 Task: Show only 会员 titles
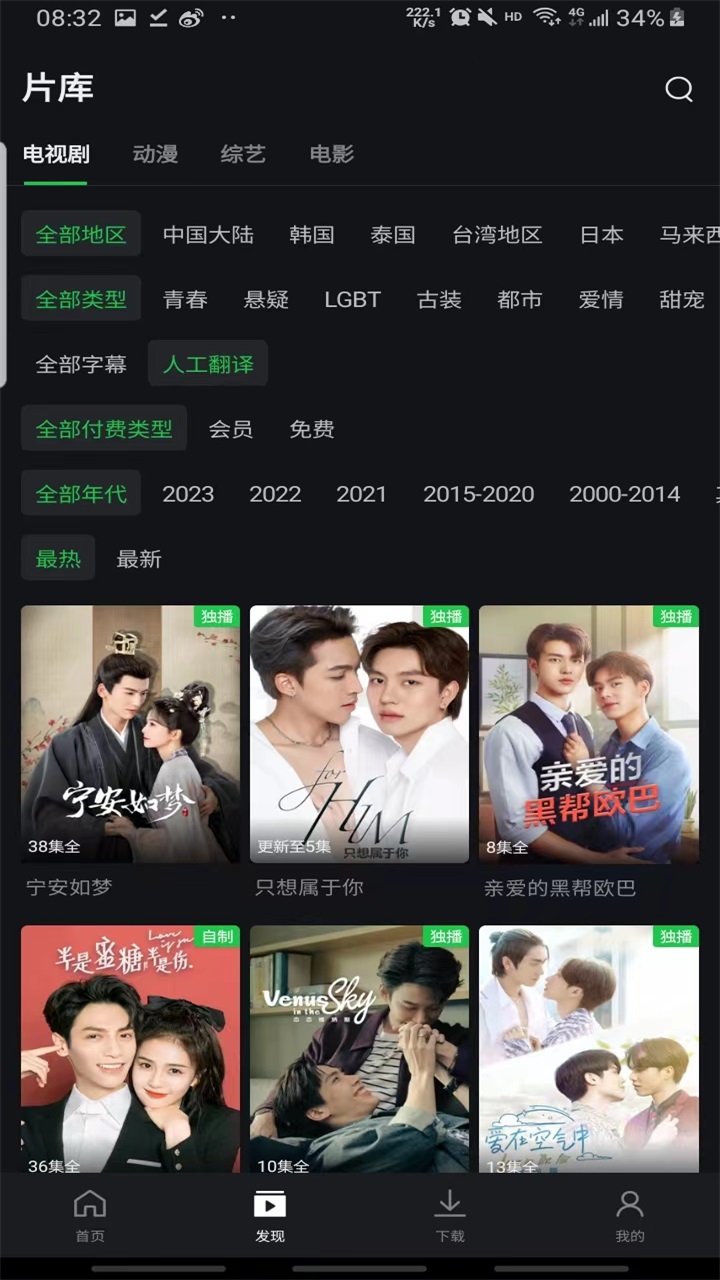click(x=230, y=429)
